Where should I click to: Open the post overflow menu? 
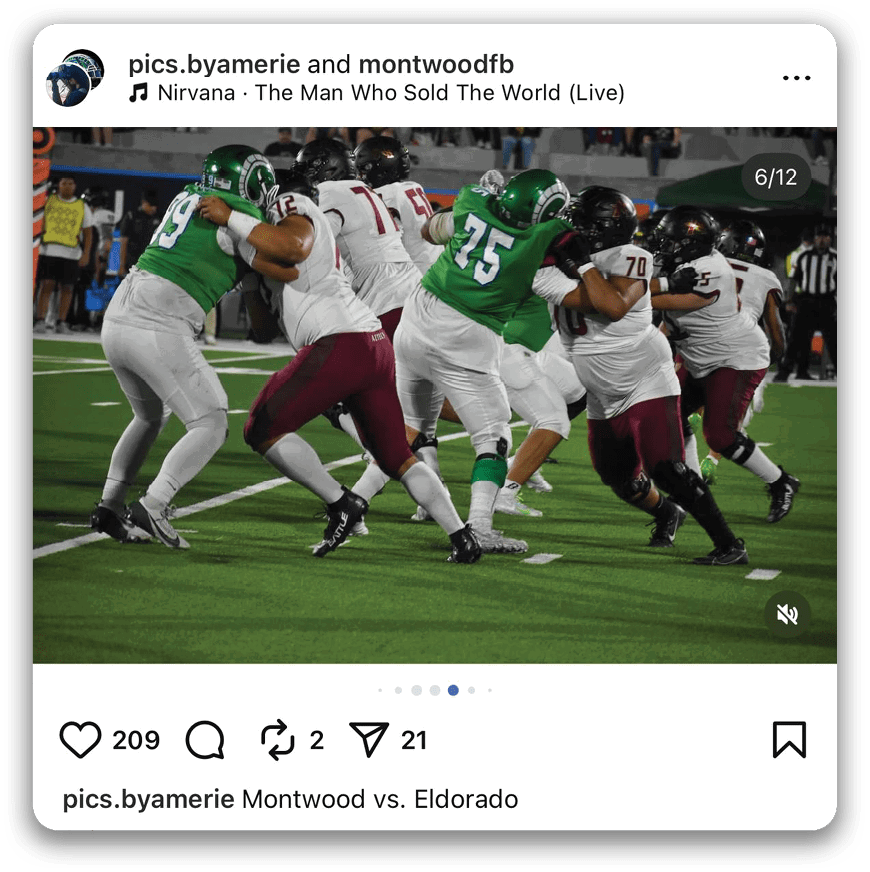[x=796, y=78]
